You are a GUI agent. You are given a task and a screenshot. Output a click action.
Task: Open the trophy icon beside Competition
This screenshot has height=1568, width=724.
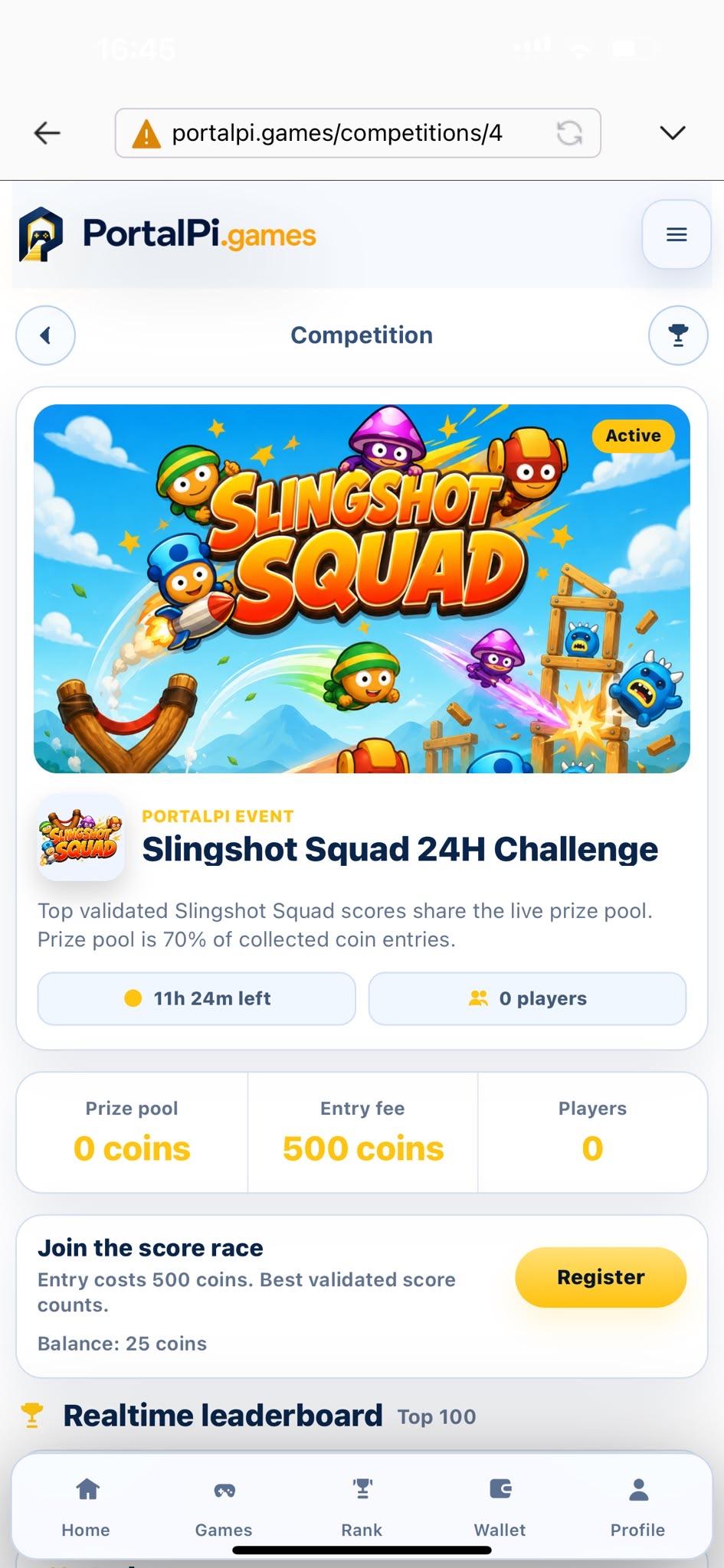click(x=678, y=335)
